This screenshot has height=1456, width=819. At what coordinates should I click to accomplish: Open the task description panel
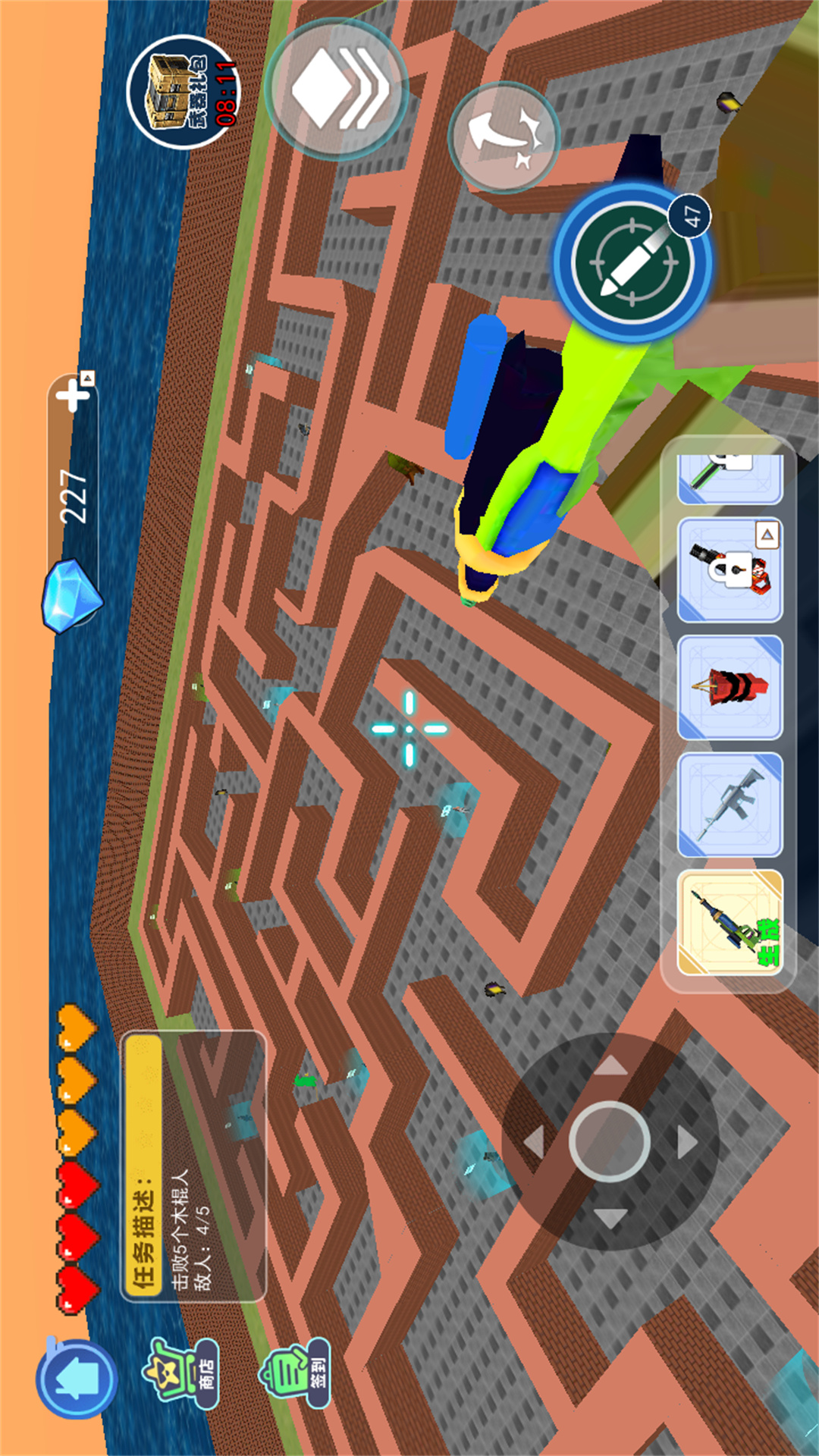tap(193, 1166)
